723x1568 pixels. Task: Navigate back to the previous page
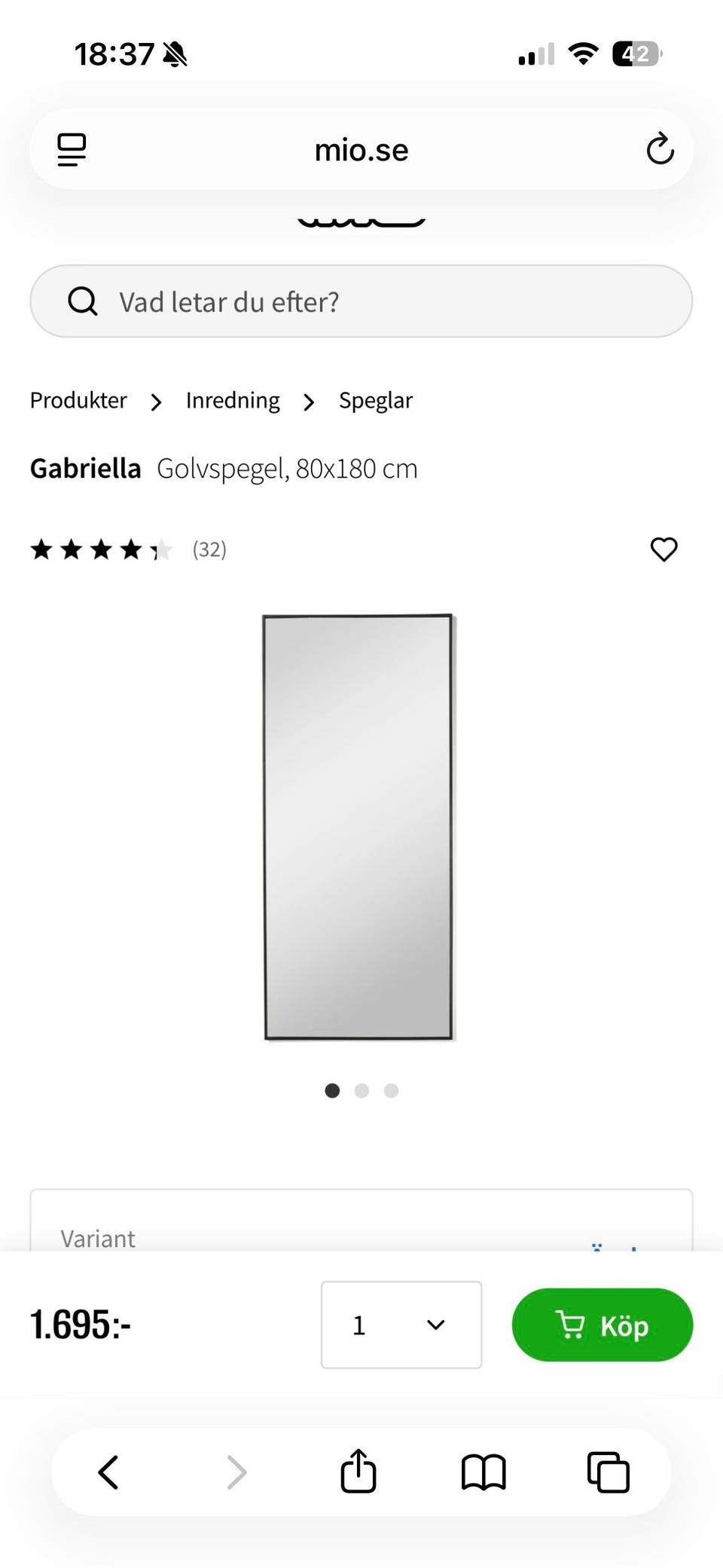coord(107,1472)
